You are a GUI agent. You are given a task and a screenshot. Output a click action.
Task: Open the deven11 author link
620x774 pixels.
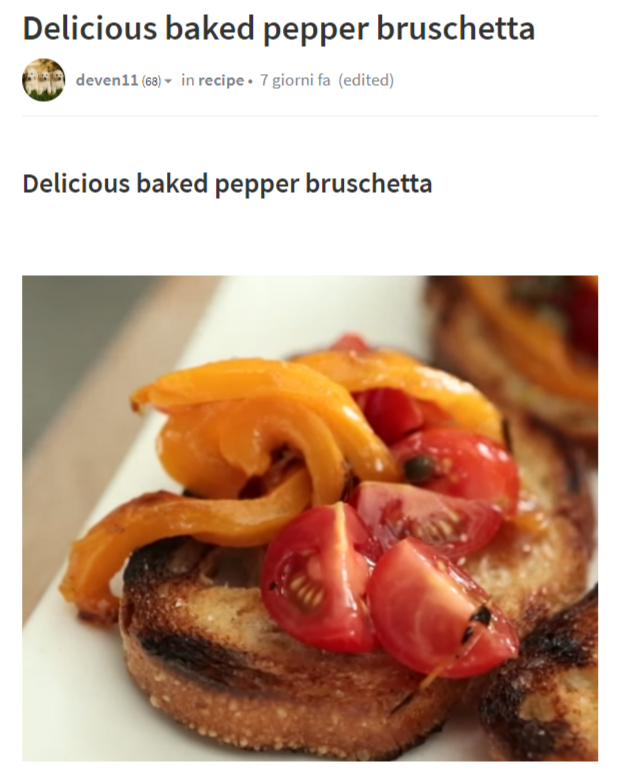coord(107,80)
